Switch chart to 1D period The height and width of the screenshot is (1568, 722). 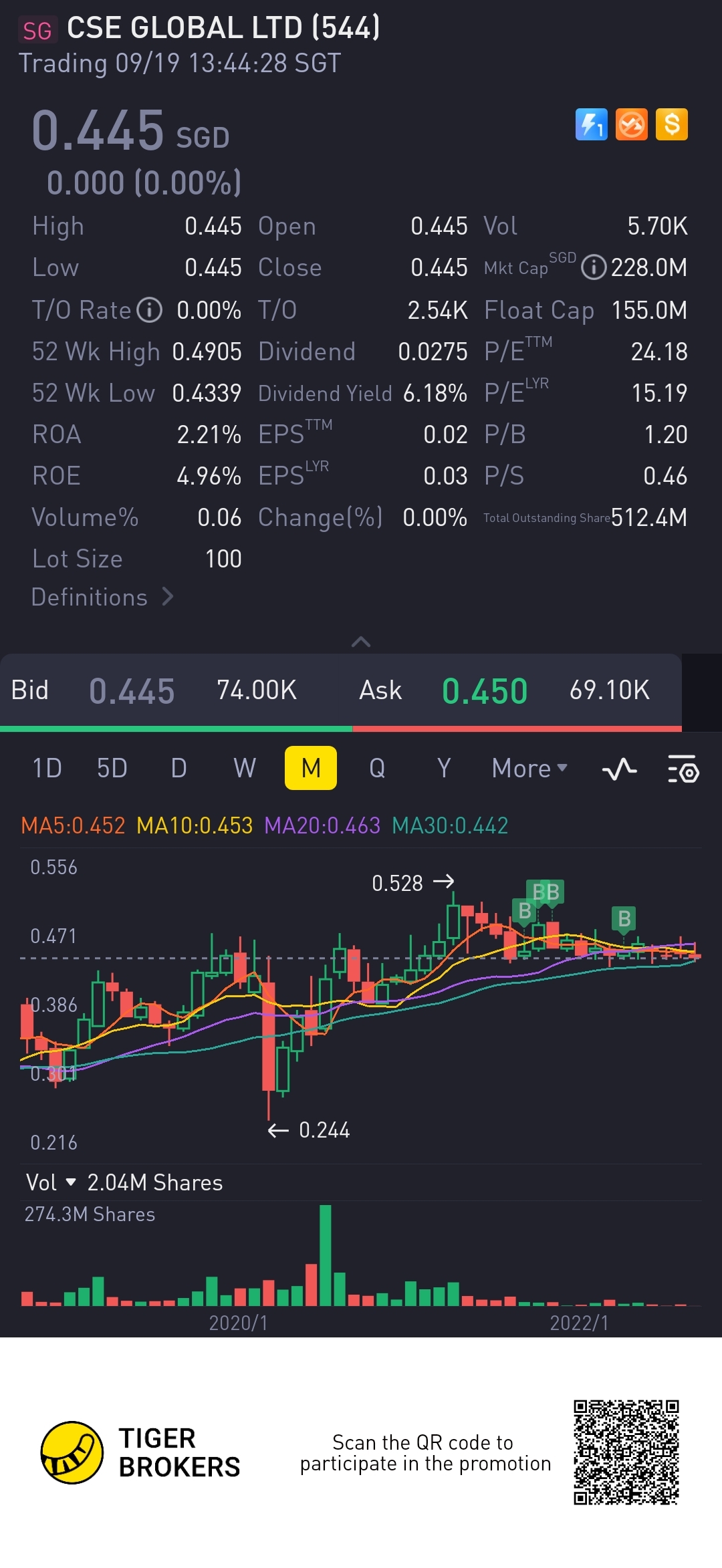click(47, 769)
